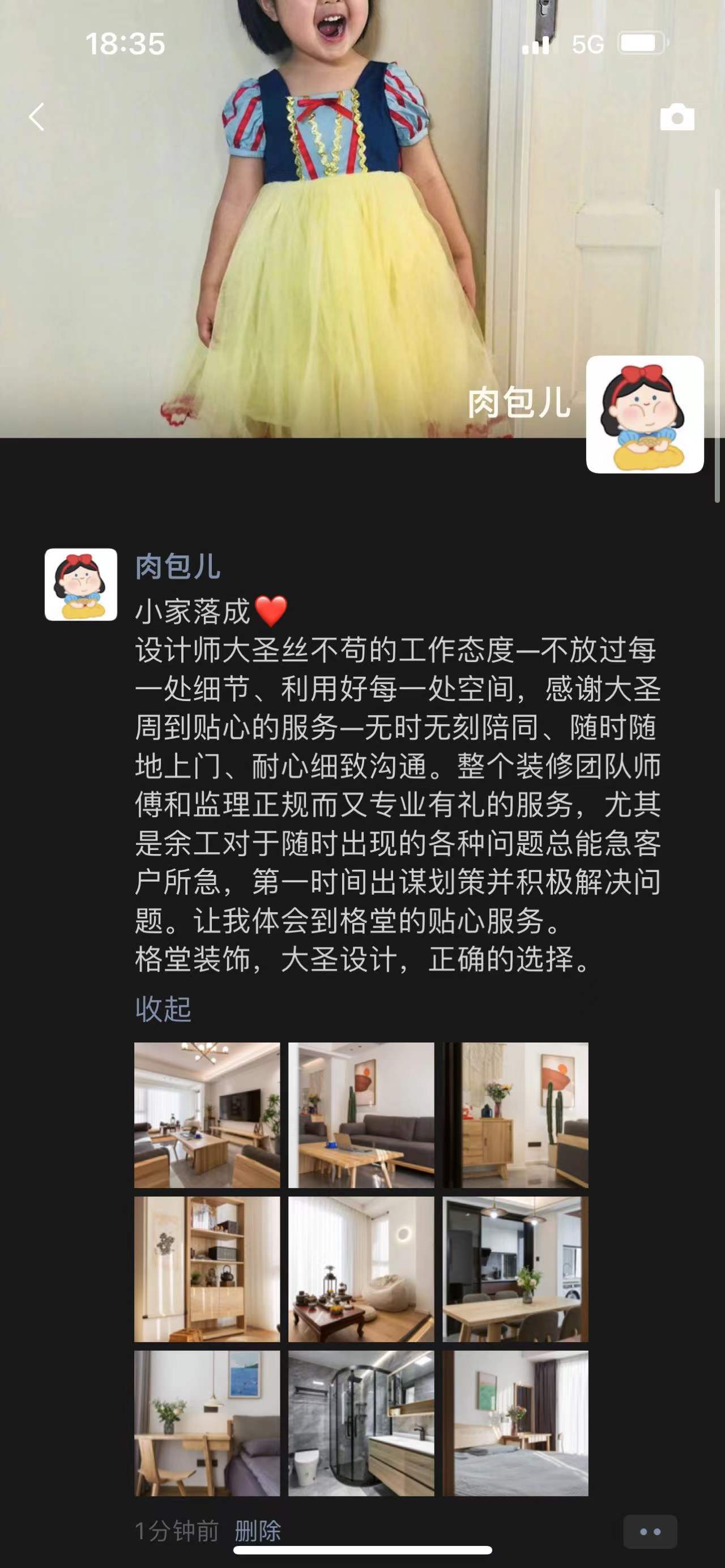The image size is (725, 1568).
Task: Collapse the post text with 收起
Action: point(163,1009)
